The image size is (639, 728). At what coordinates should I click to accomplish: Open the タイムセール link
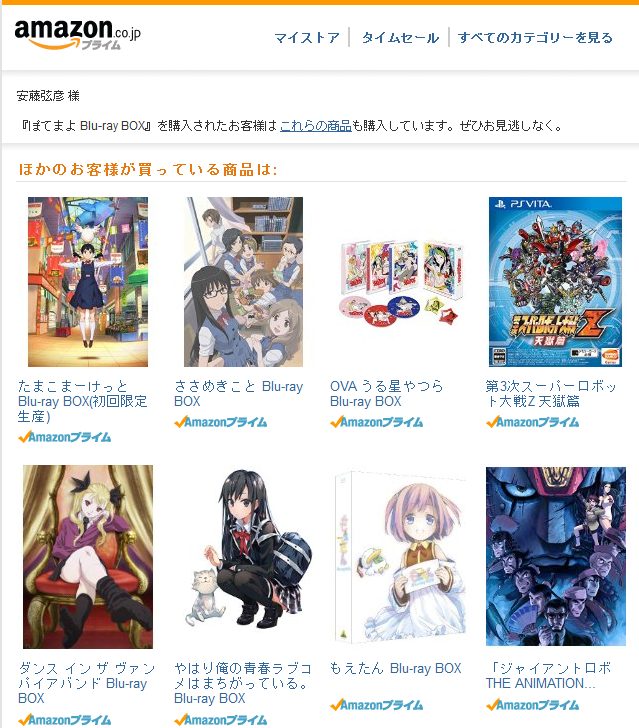(x=400, y=38)
